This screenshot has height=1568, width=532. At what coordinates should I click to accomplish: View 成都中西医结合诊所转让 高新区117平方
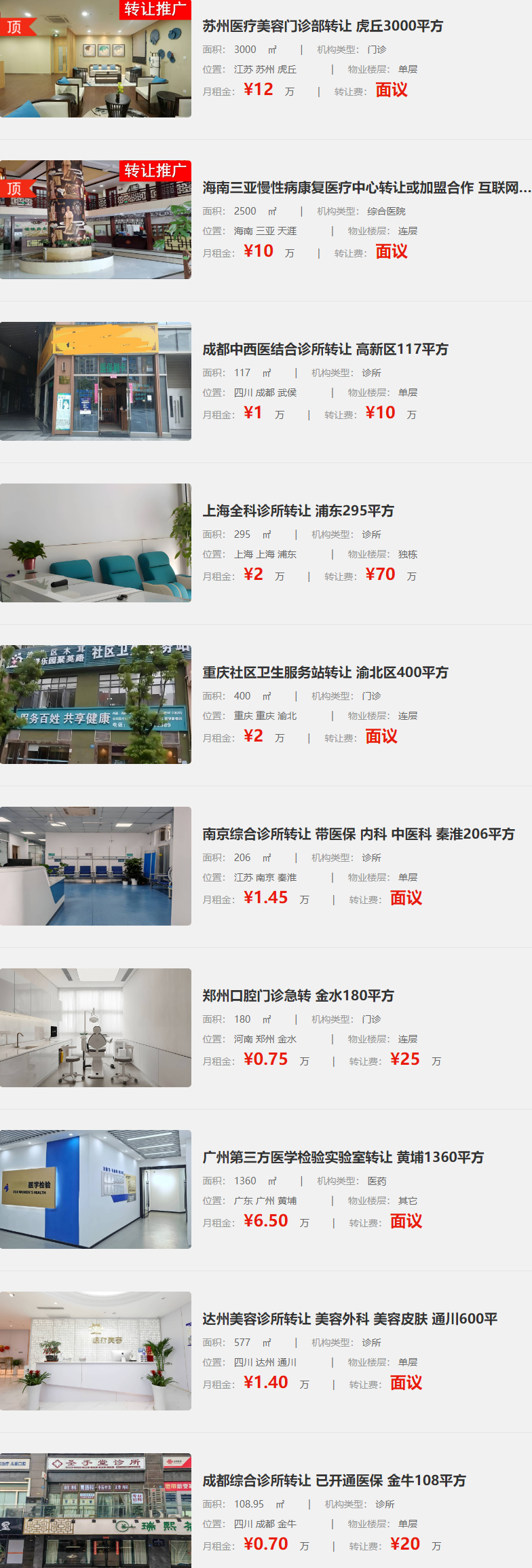(x=325, y=349)
